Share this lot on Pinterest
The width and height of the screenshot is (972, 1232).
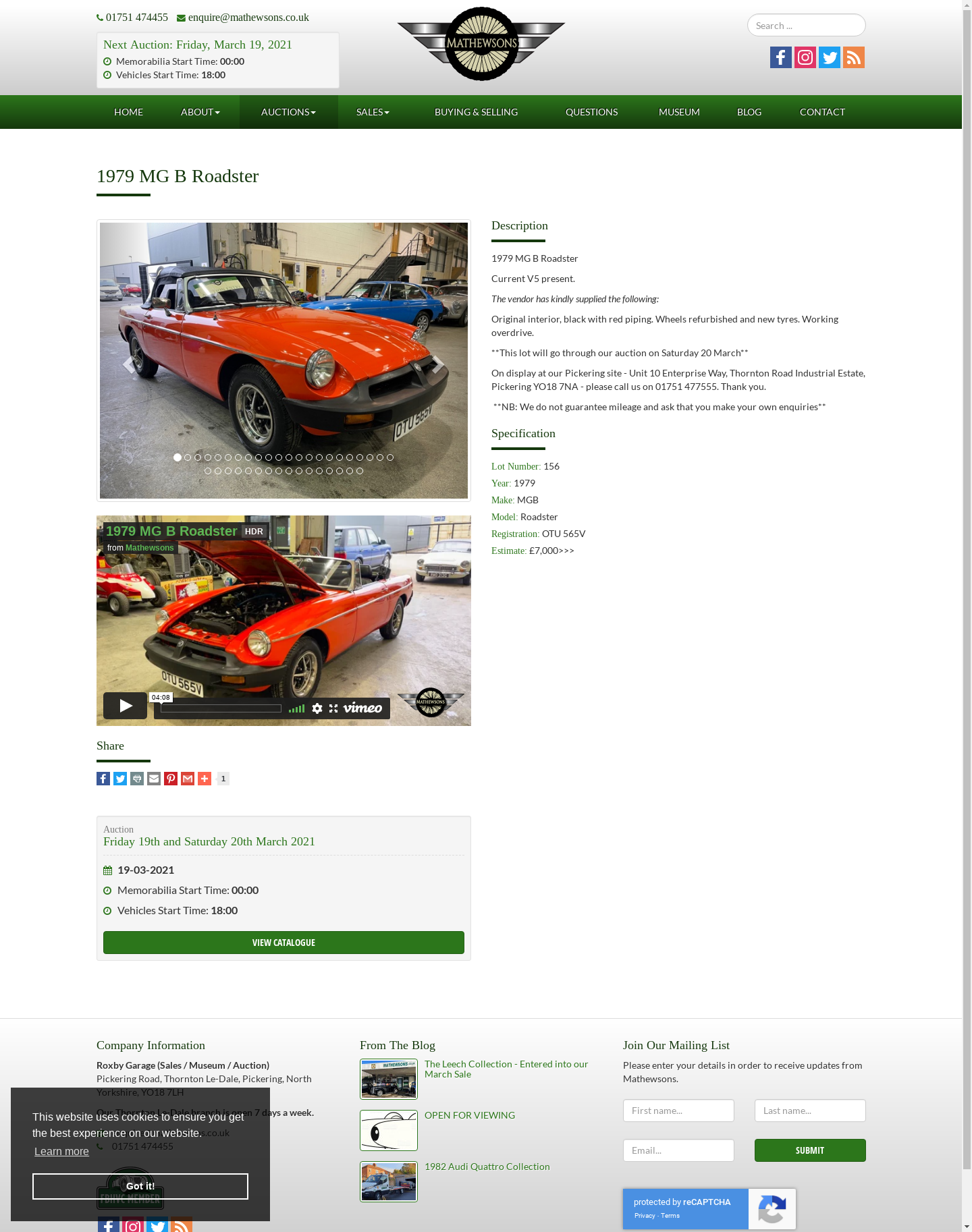pos(171,779)
